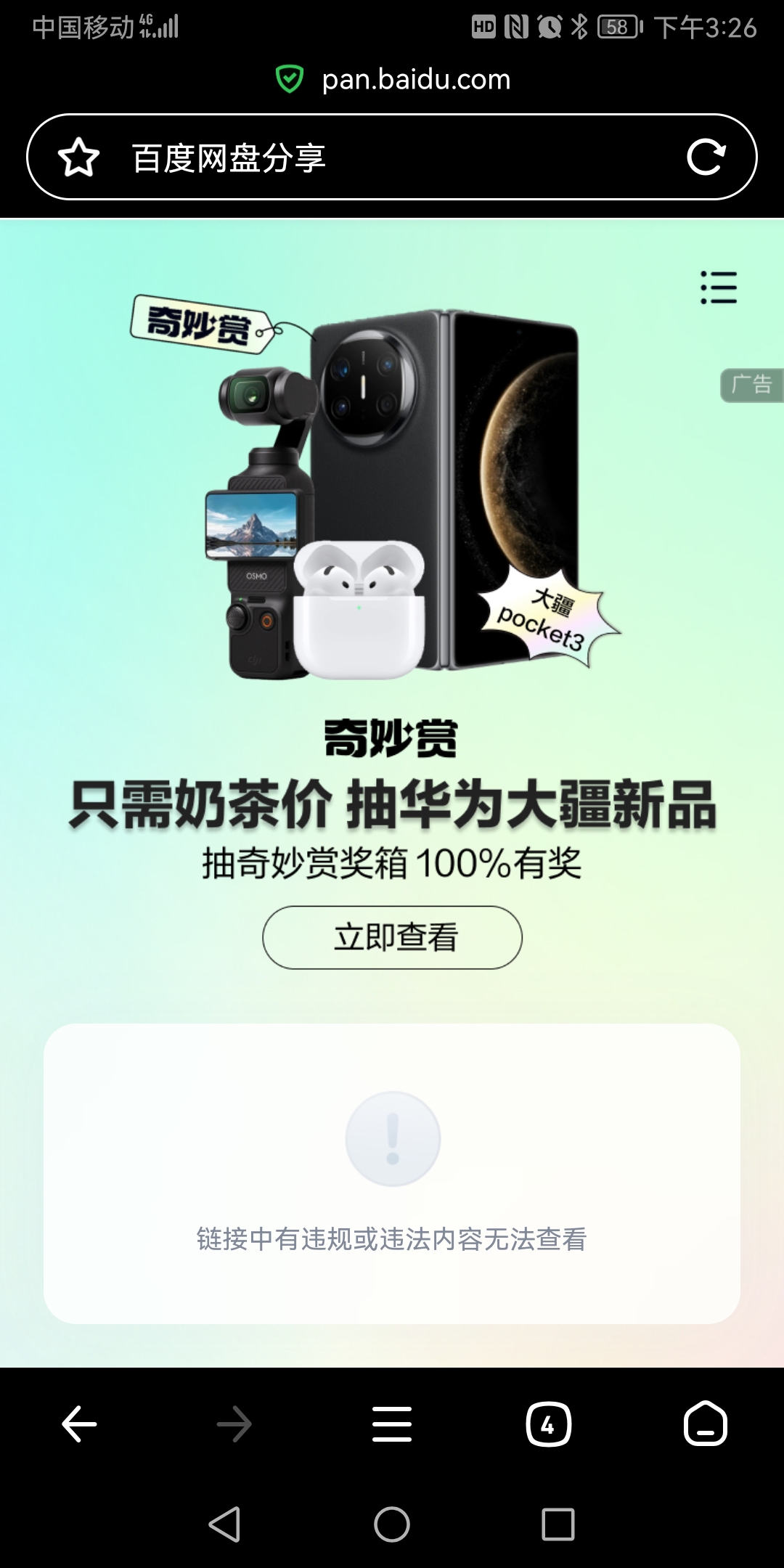Image resolution: width=784 pixels, height=1568 pixels.
Task: Return to the phone's home screen
Action: point(392,1524)
